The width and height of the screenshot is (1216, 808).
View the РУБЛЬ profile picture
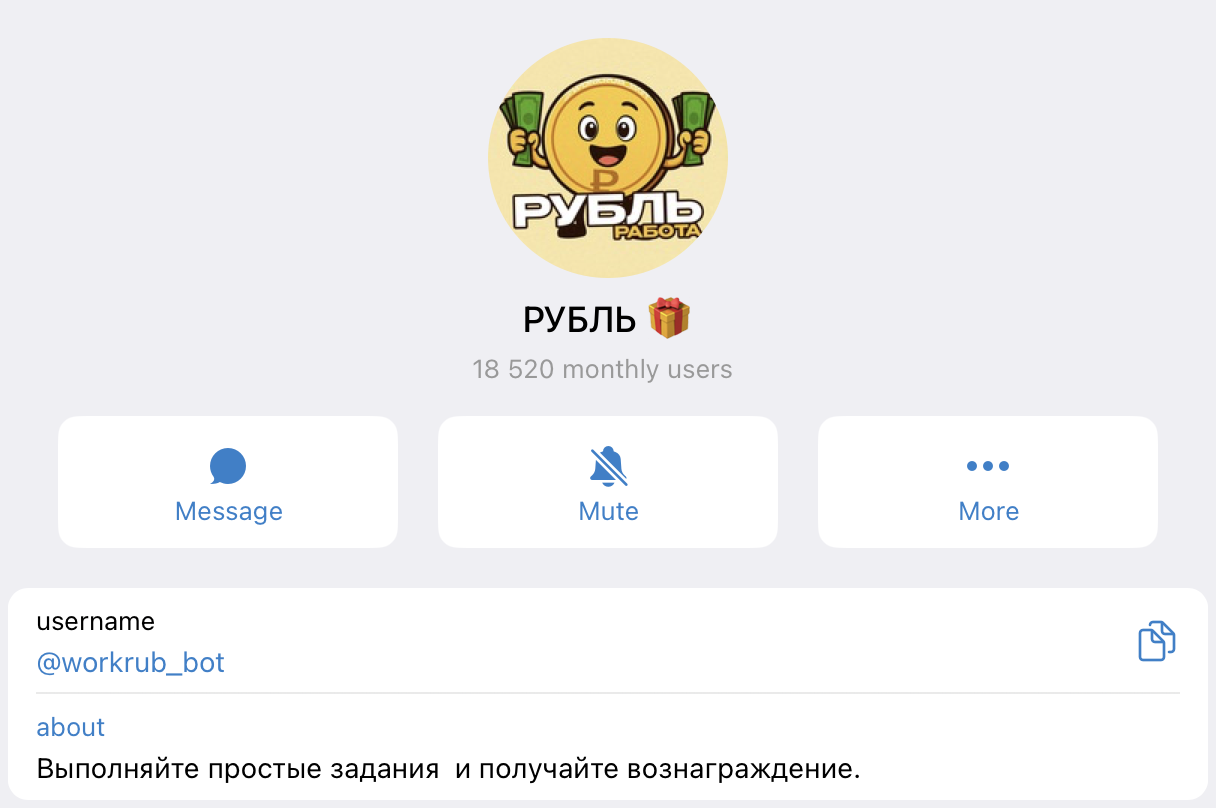tap(608, 158)
